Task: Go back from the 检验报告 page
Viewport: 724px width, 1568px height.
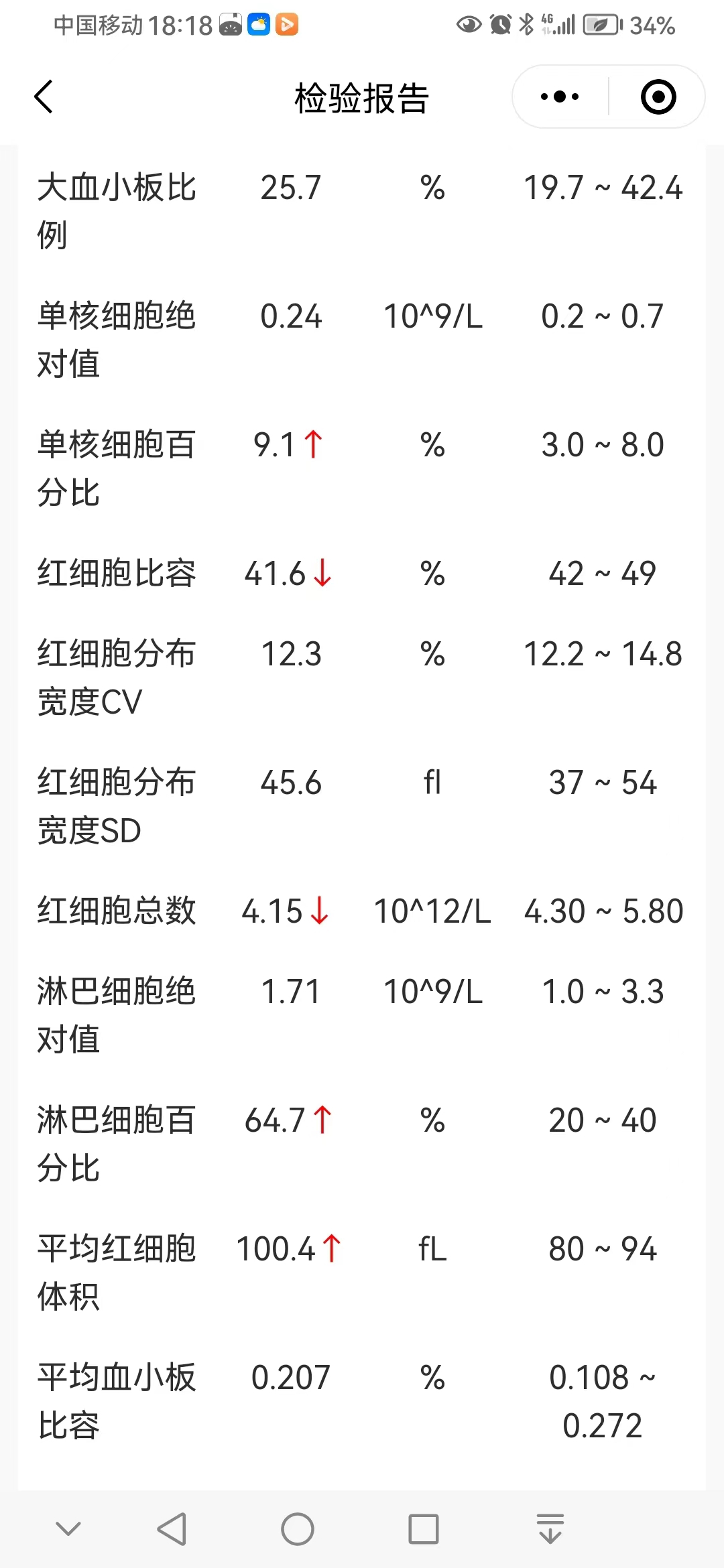Action: click(44, 96)
